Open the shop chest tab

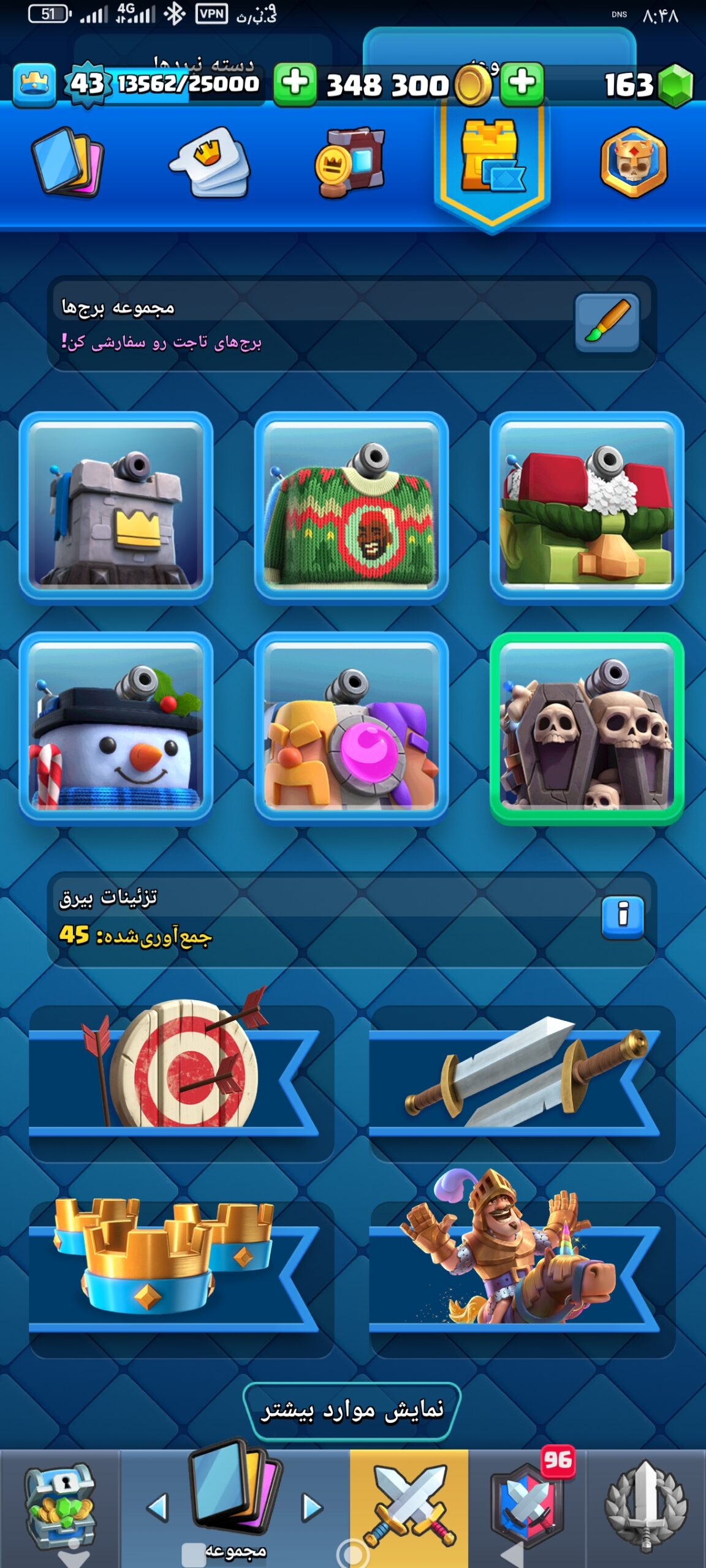point(59,1507)
